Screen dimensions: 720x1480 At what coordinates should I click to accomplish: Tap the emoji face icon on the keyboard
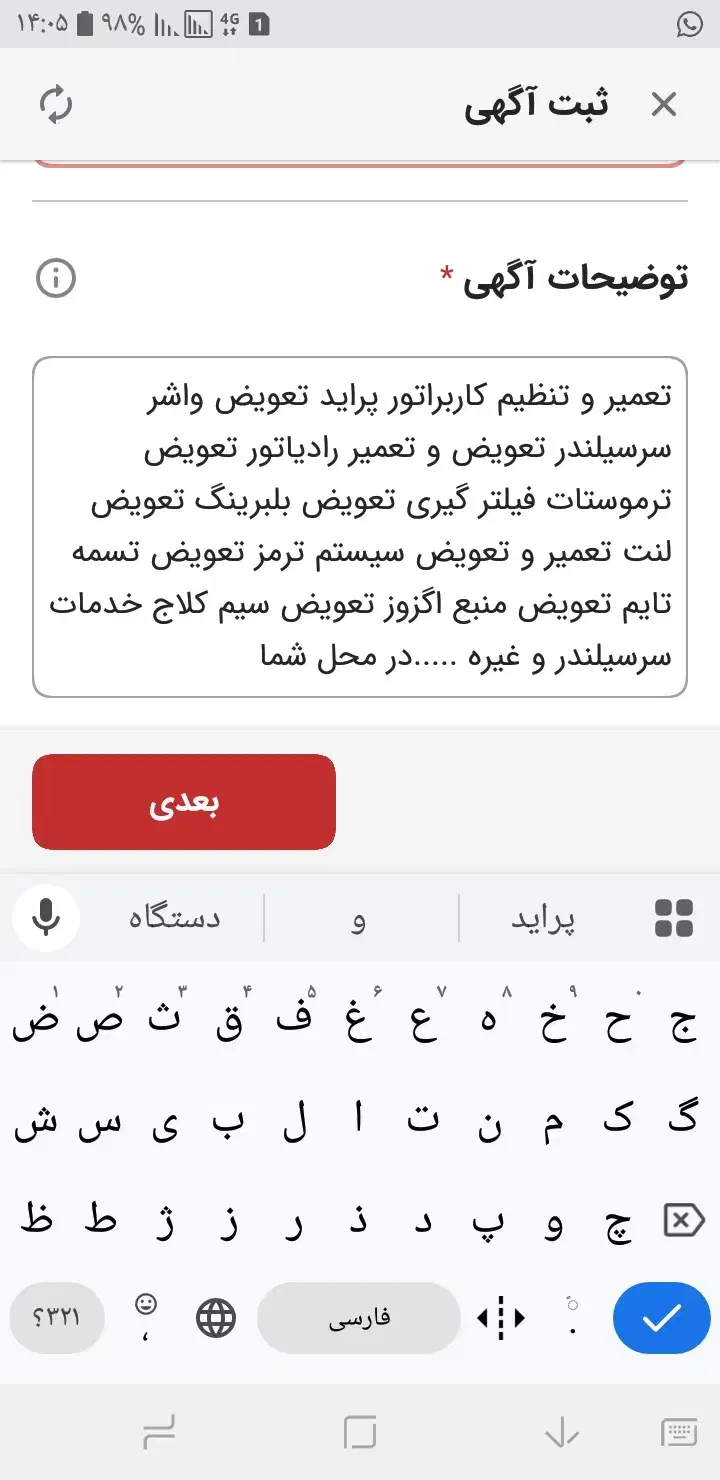click(x=142, y=1310)
